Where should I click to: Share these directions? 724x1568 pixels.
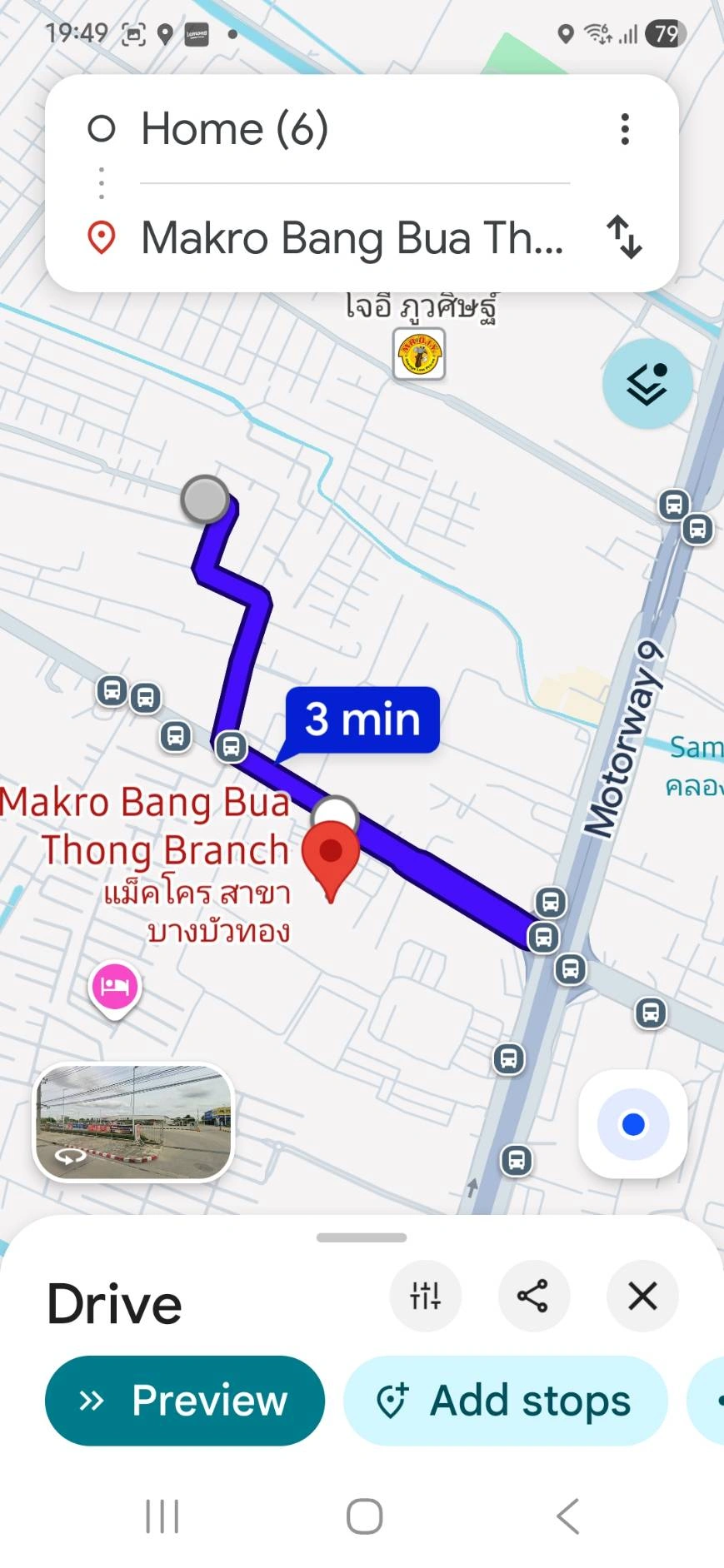[533, 1296]
